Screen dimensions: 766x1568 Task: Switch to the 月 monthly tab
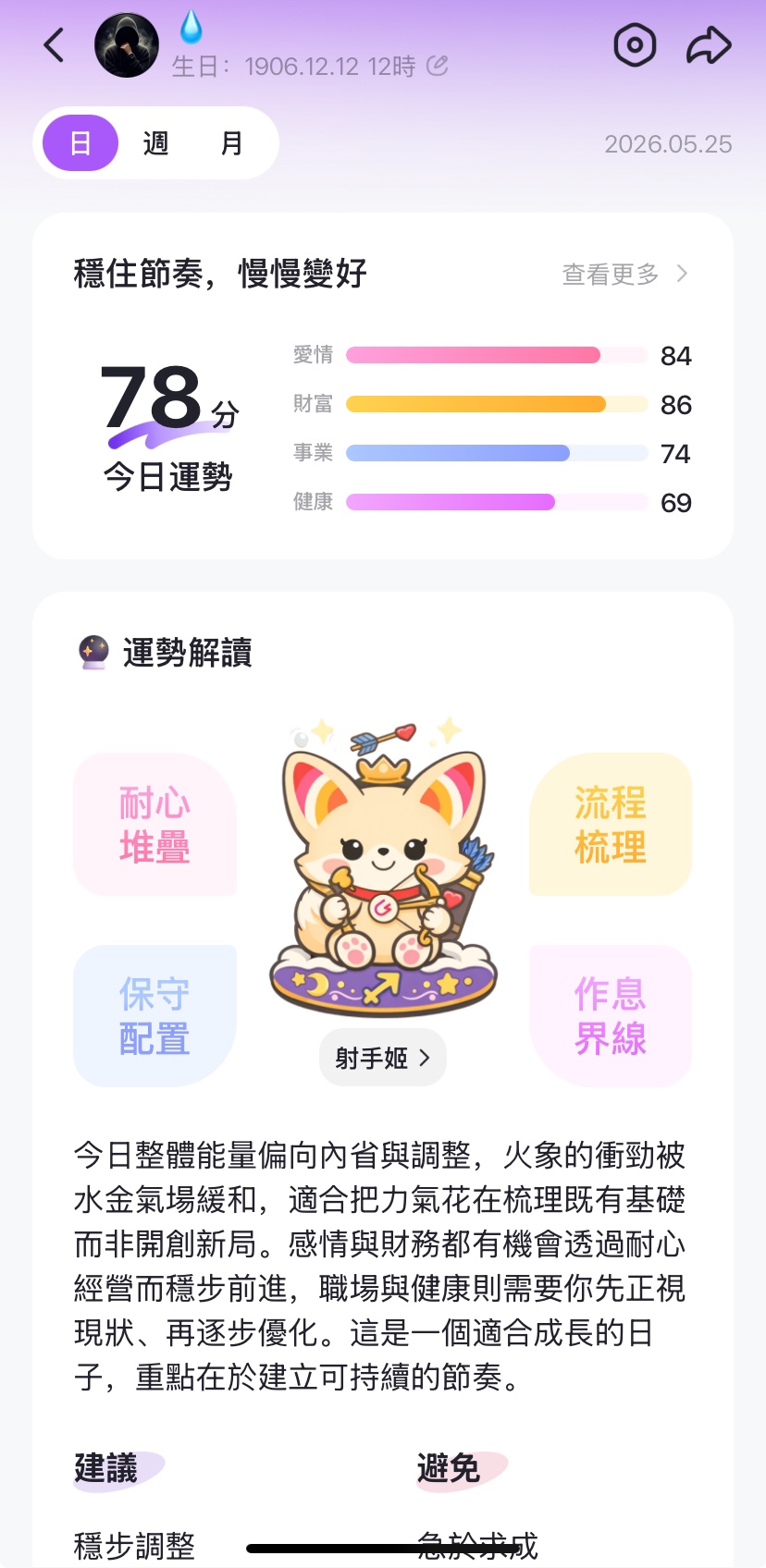[x=231, y=143]
